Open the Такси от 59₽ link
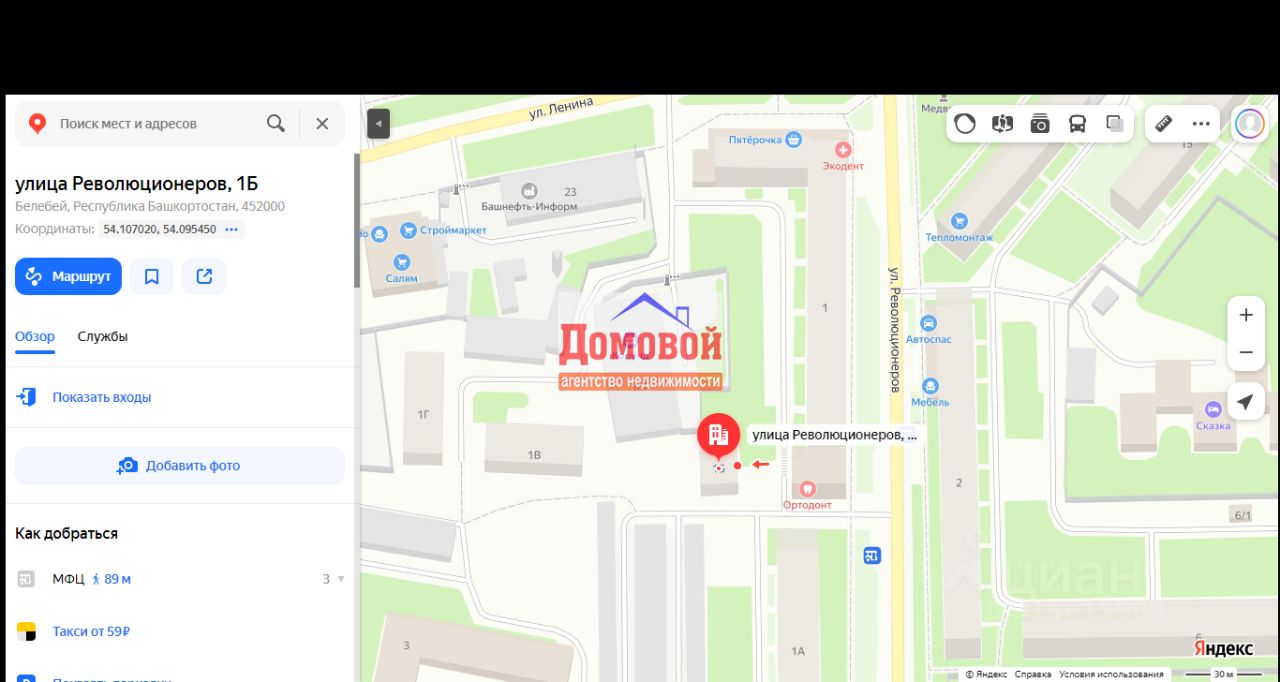 tap(92, 631)
